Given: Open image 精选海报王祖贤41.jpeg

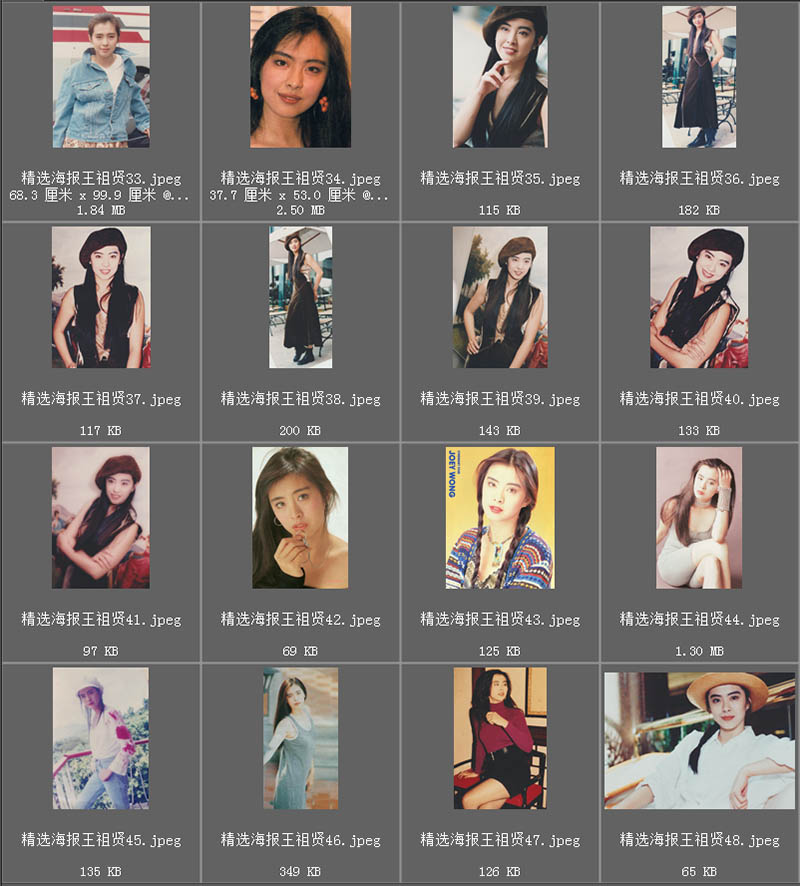Looking at the screenshot, I should [101, 517].
